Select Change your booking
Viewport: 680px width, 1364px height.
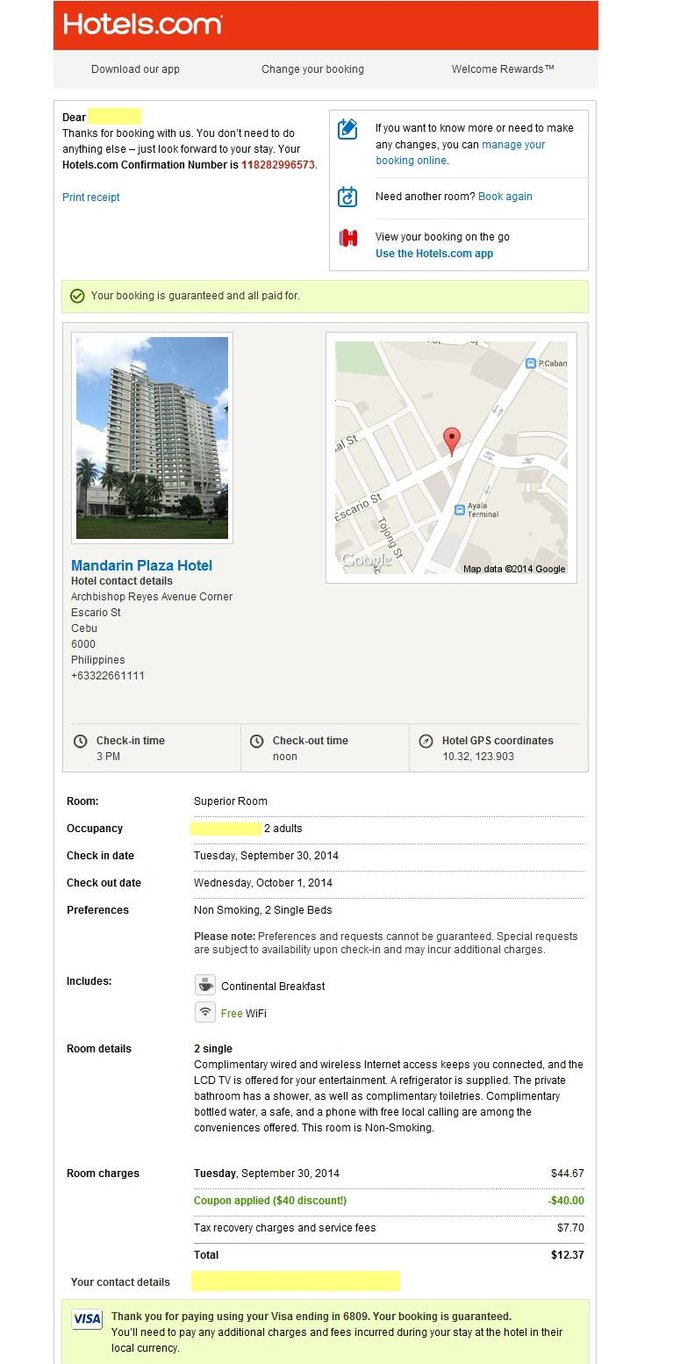coord(312,69)
